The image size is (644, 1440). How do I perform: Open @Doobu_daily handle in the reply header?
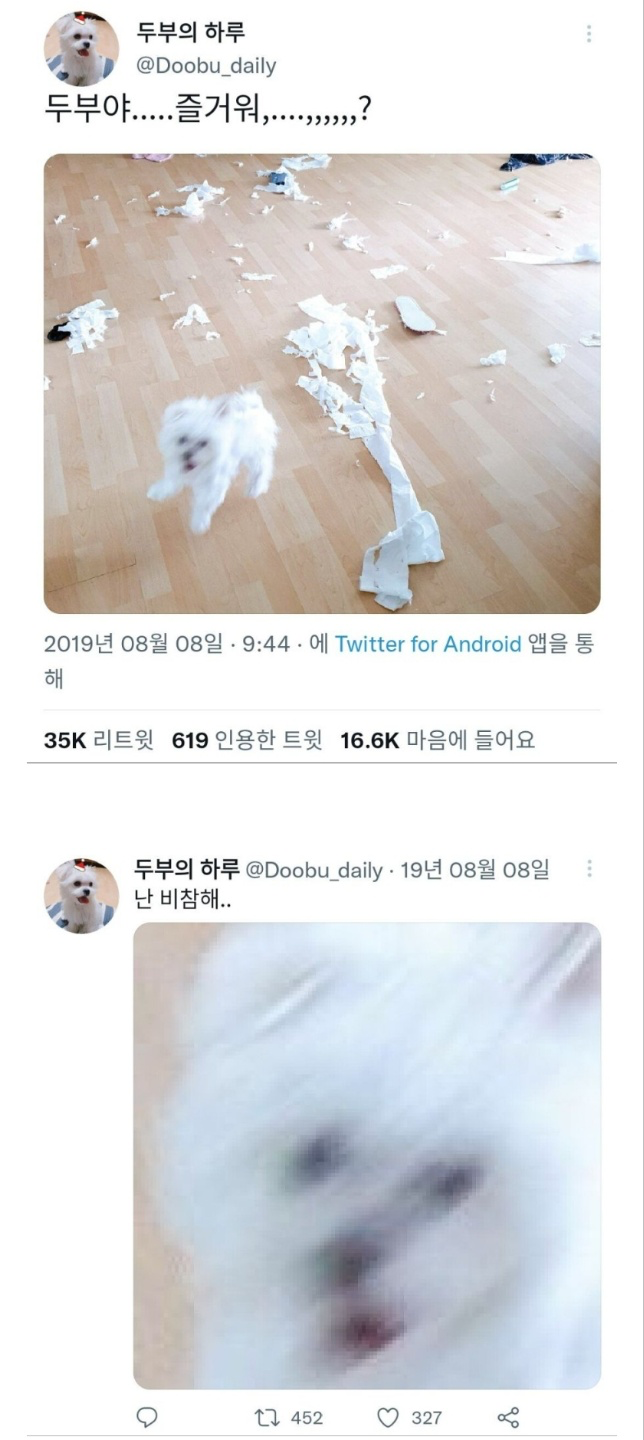(314, 871)
